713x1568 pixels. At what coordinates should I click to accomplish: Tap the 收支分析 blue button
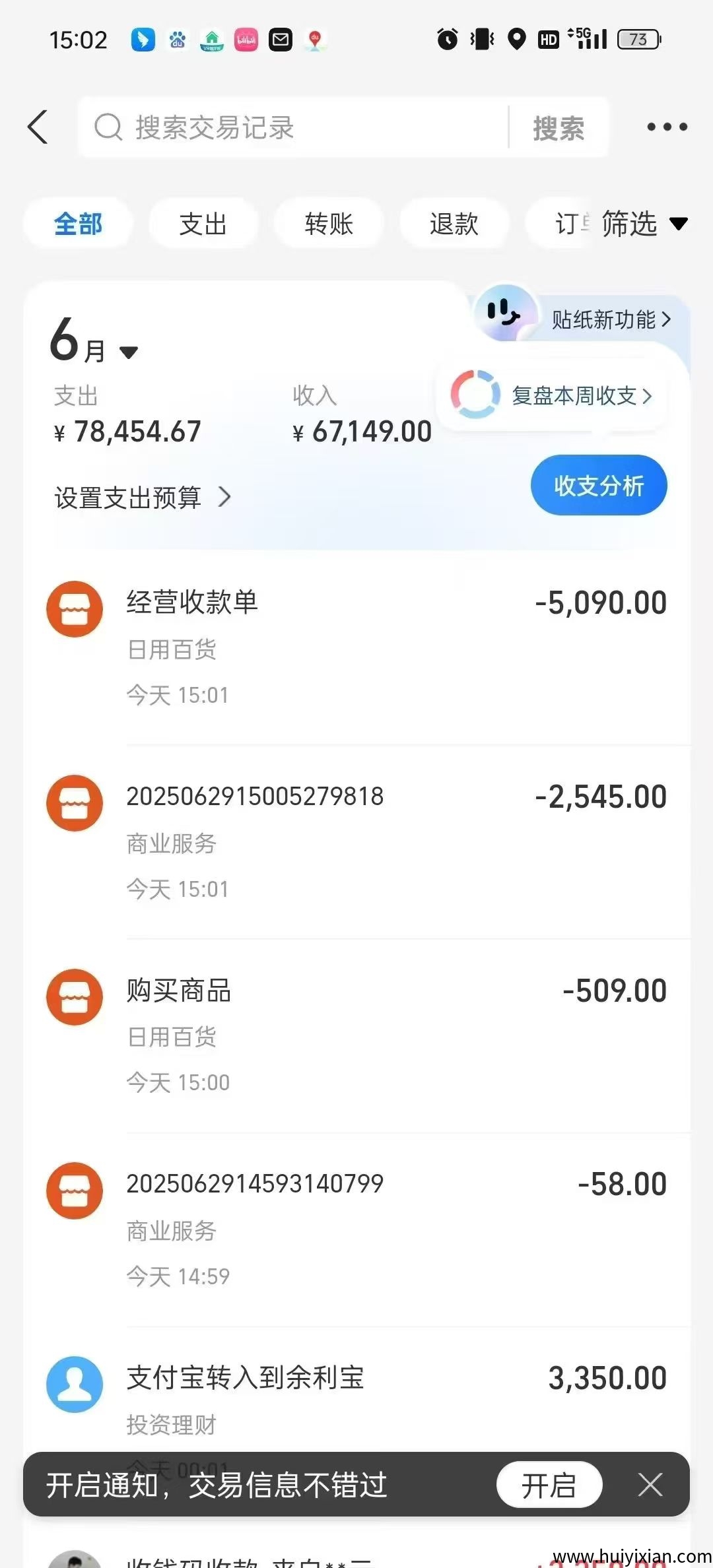pos(598,484)
